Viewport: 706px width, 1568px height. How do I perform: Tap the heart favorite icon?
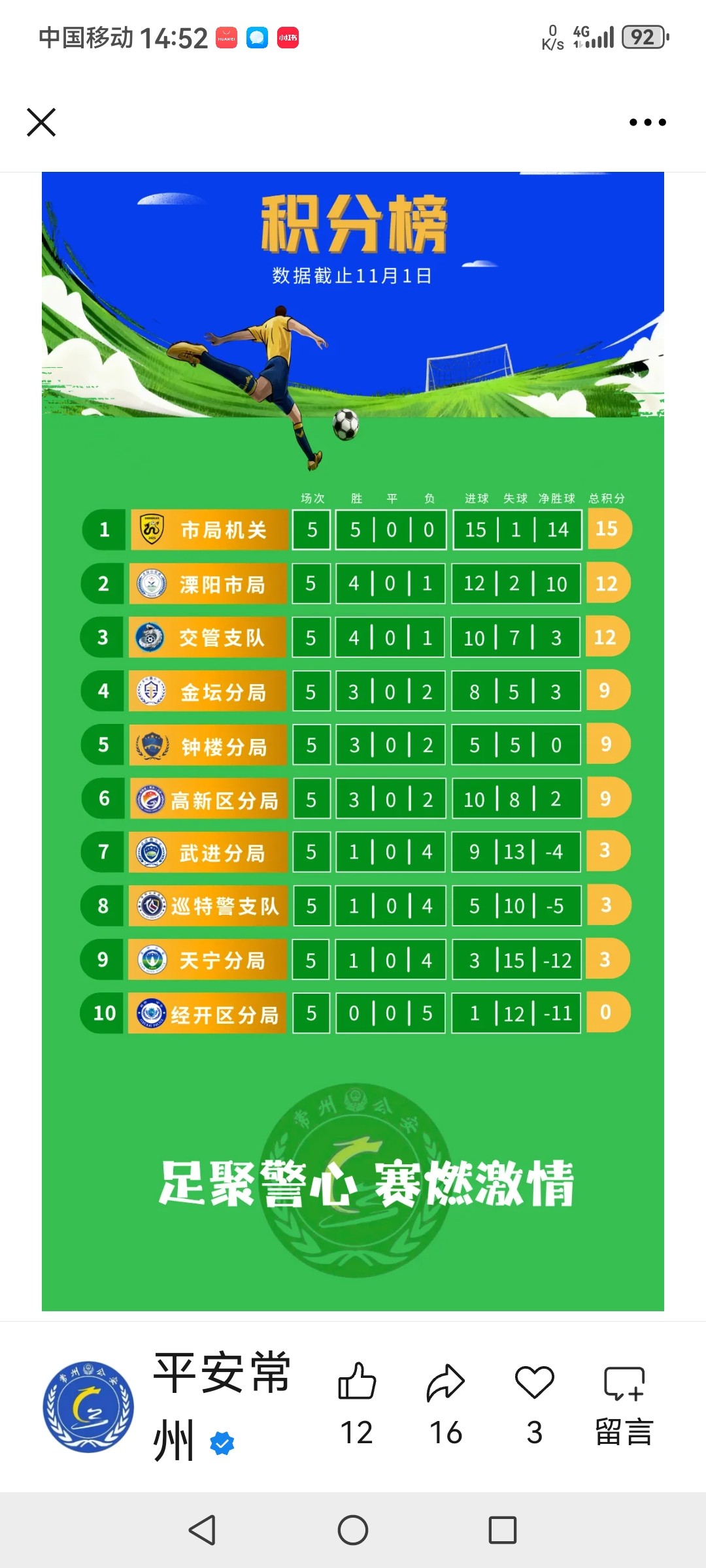click(535, 1382)
